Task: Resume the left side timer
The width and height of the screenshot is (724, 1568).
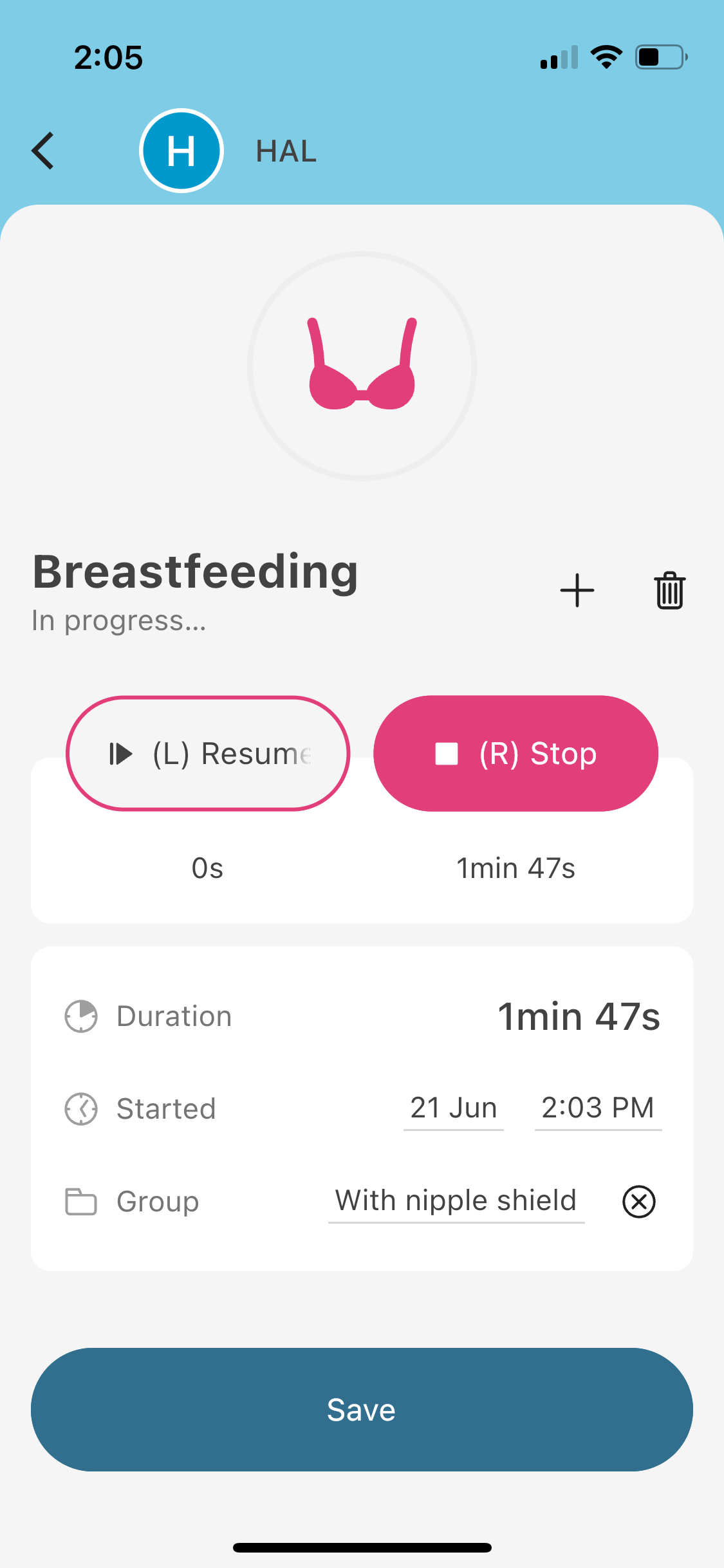Action: coord(208,753)
